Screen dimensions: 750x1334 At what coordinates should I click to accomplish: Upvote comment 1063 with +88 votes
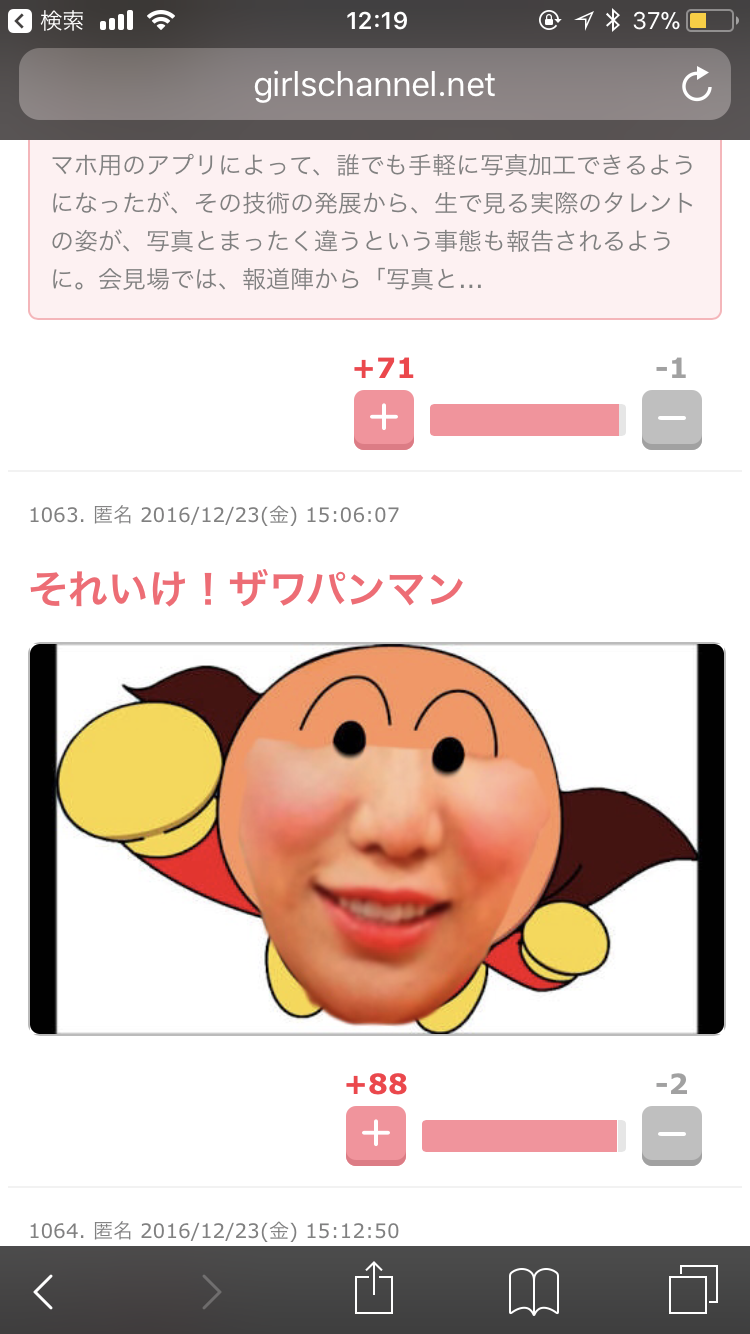coord(376,1134)
